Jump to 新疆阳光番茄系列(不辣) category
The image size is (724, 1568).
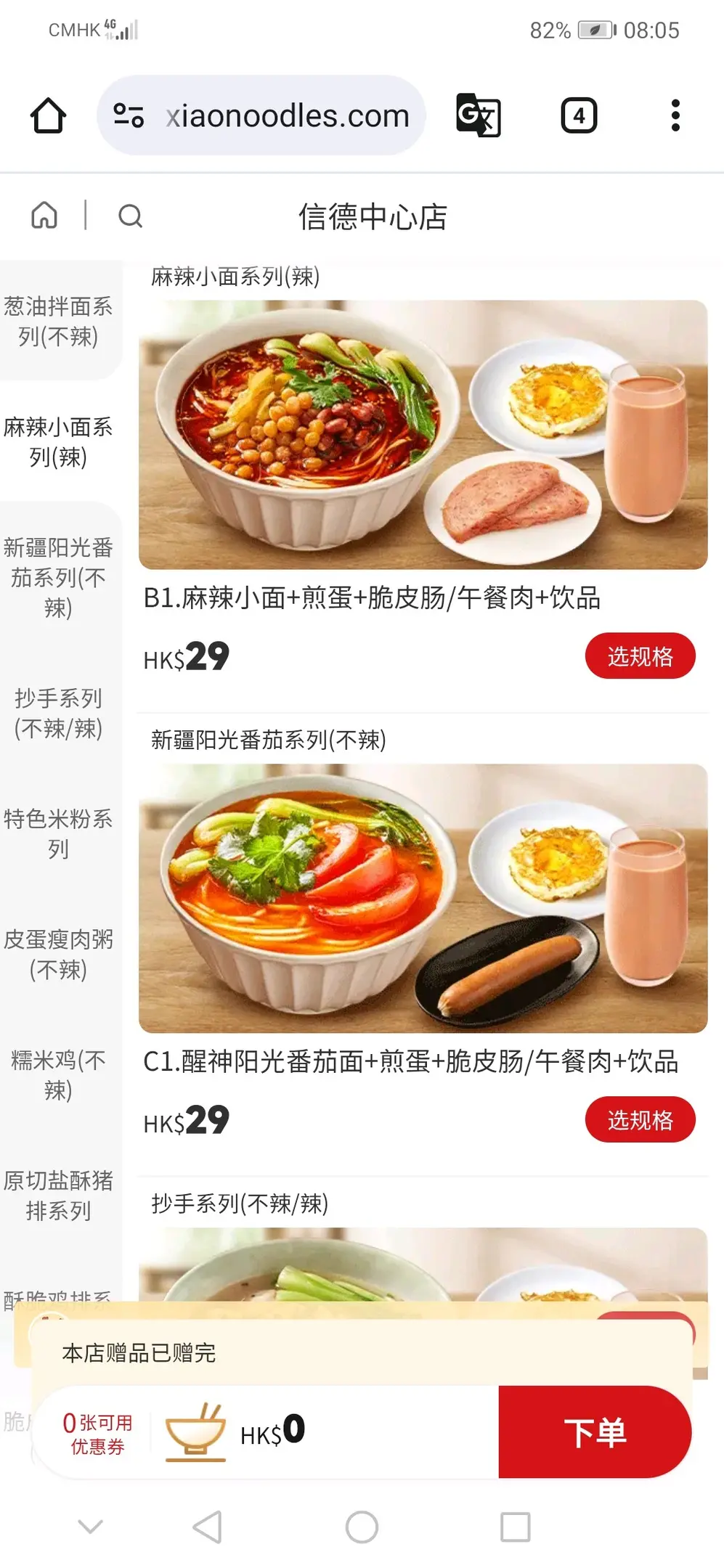pyautogui.click(x=58, y=577)
